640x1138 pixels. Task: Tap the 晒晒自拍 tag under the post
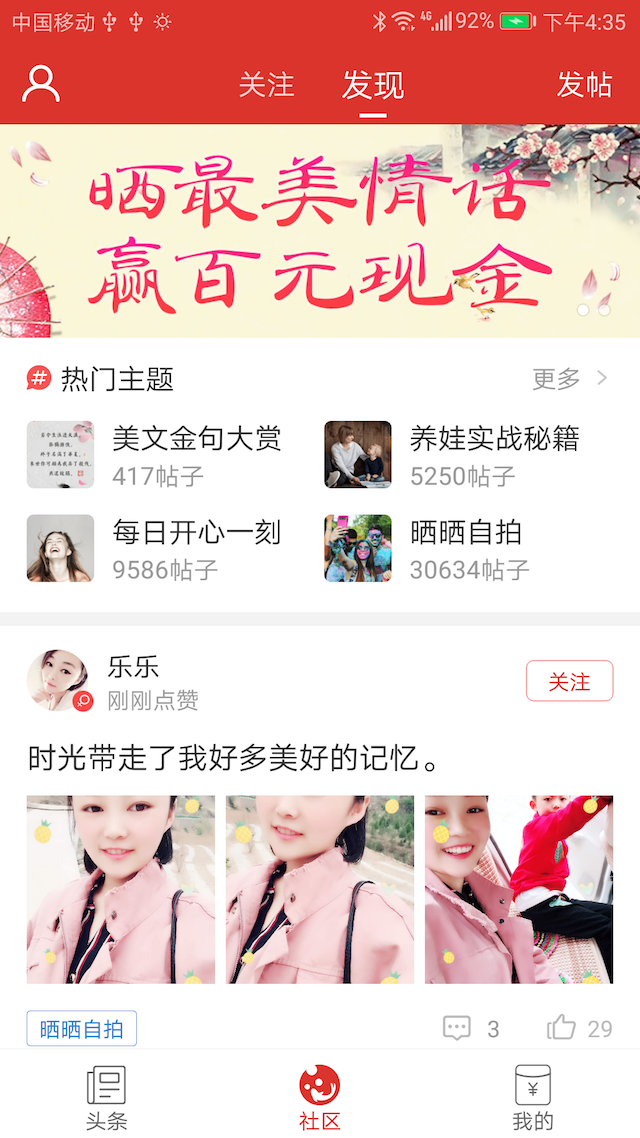click(82, 1029)
